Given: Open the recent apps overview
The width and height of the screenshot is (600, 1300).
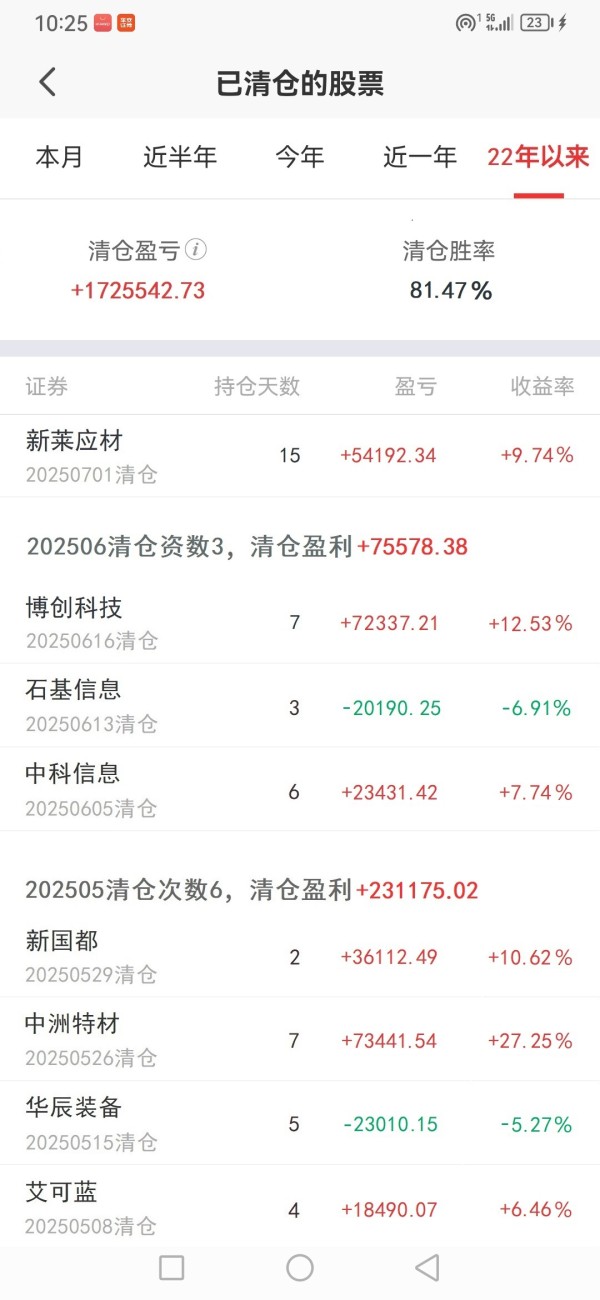Looking at the screenshot, I should click(x=172, y=1268).
